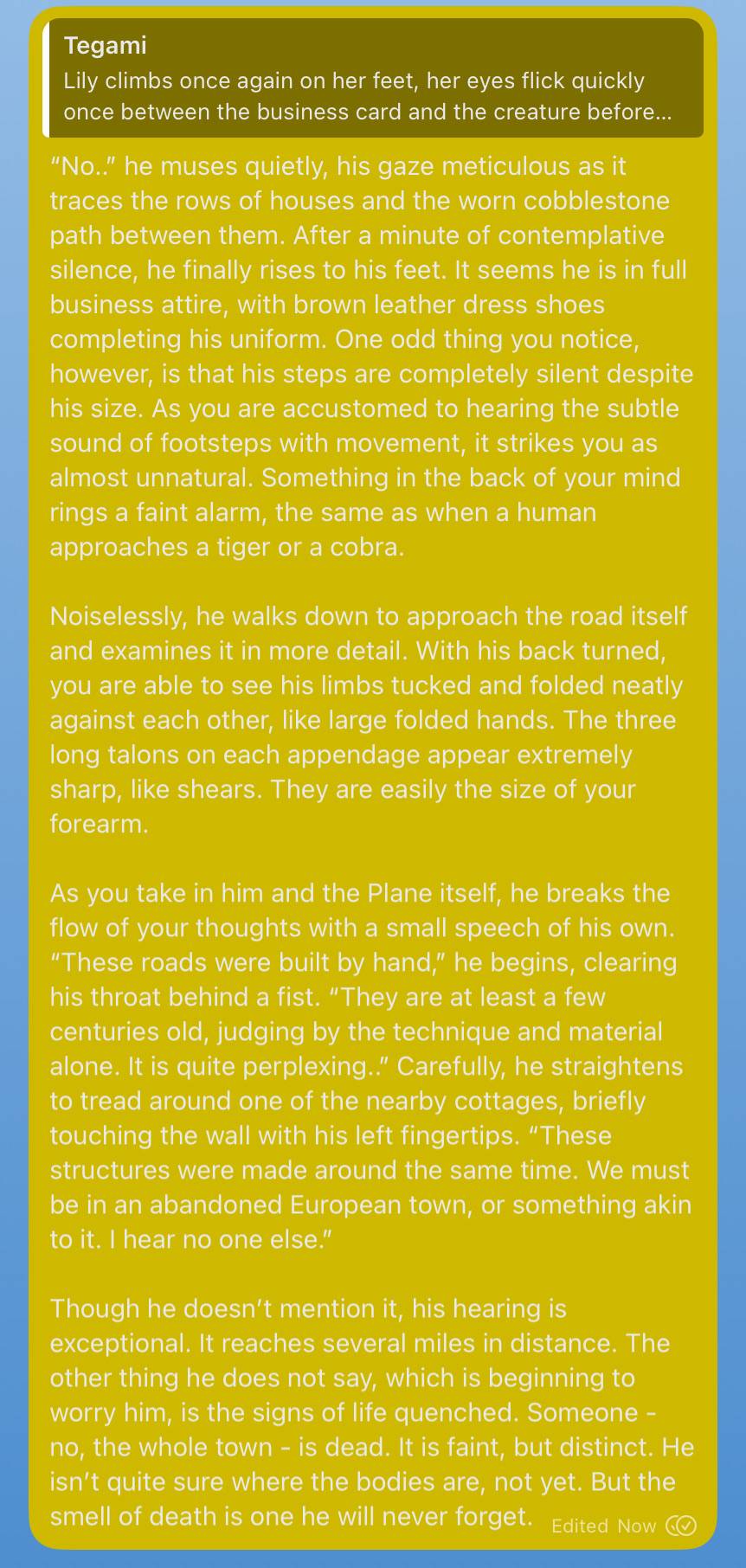Jump to Tegami's quoted reply message
This screenshot has width=746, height=1568.
[x=373, y=79]
